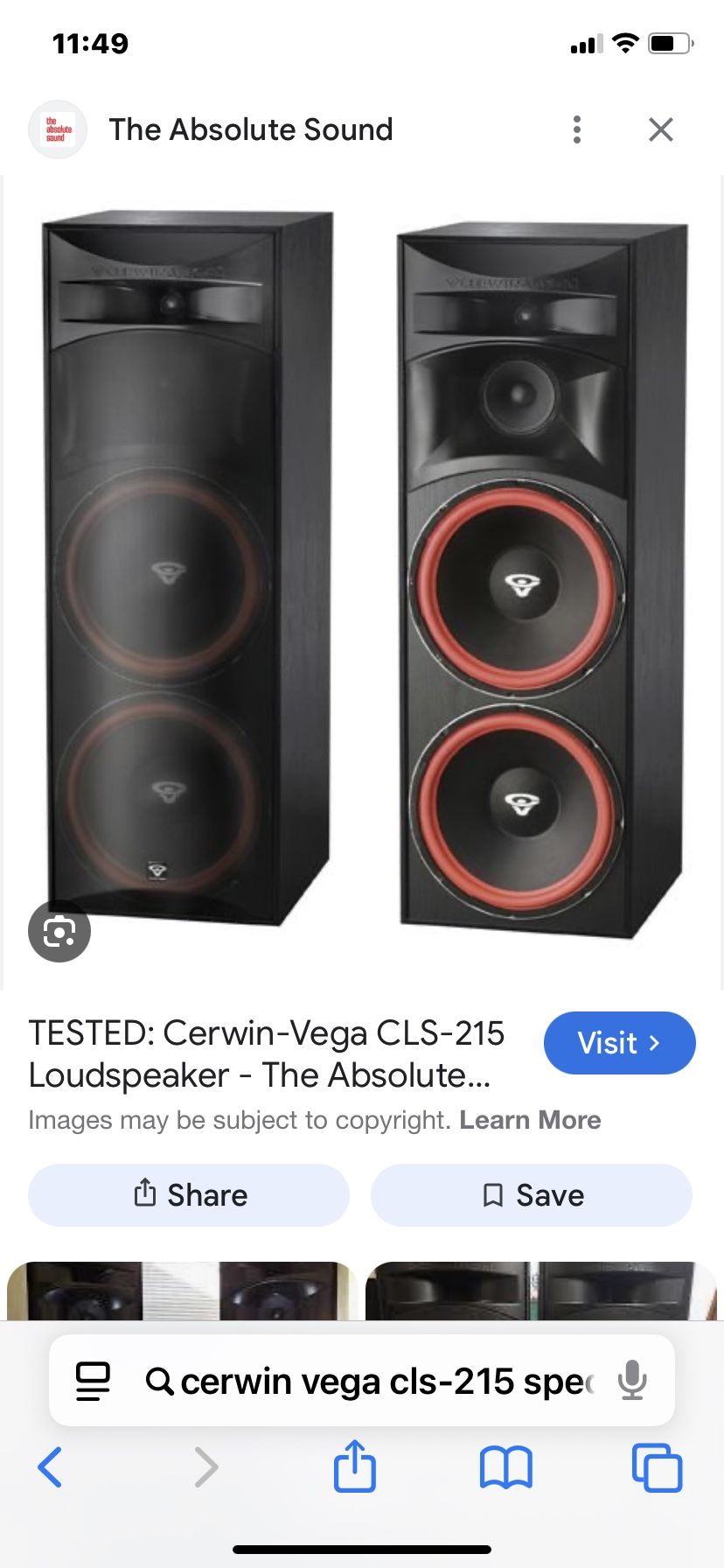Screen dimensions: 724x1568
Task: Open the related image below Save
Action: click(x=542, y=1291)
